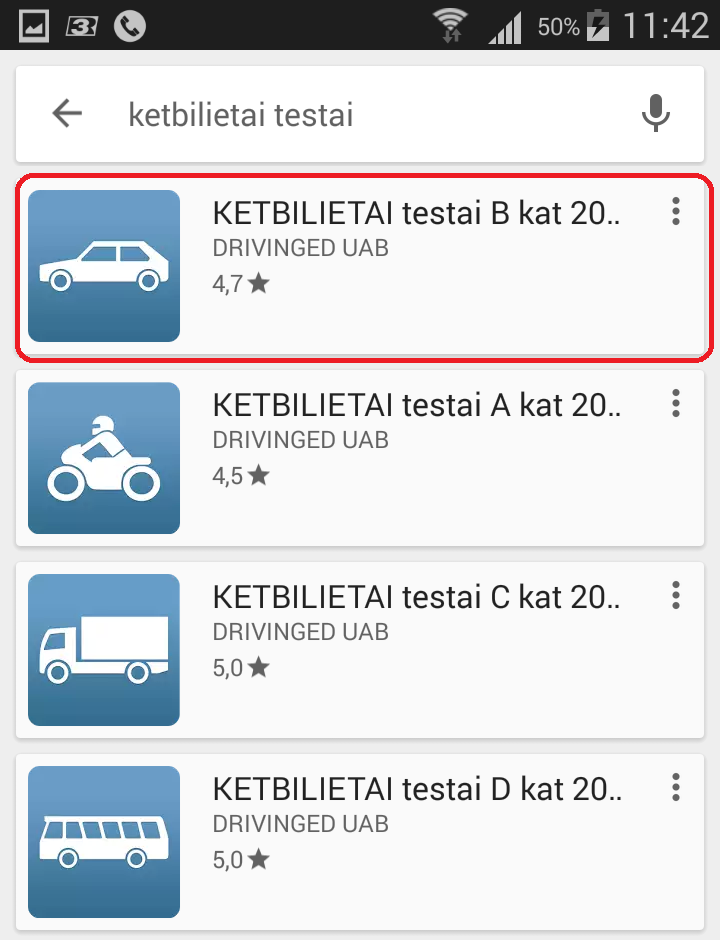720x940 pixels.
Task: Open overflow menu for C kat app
Action: (x=676, y=596)
